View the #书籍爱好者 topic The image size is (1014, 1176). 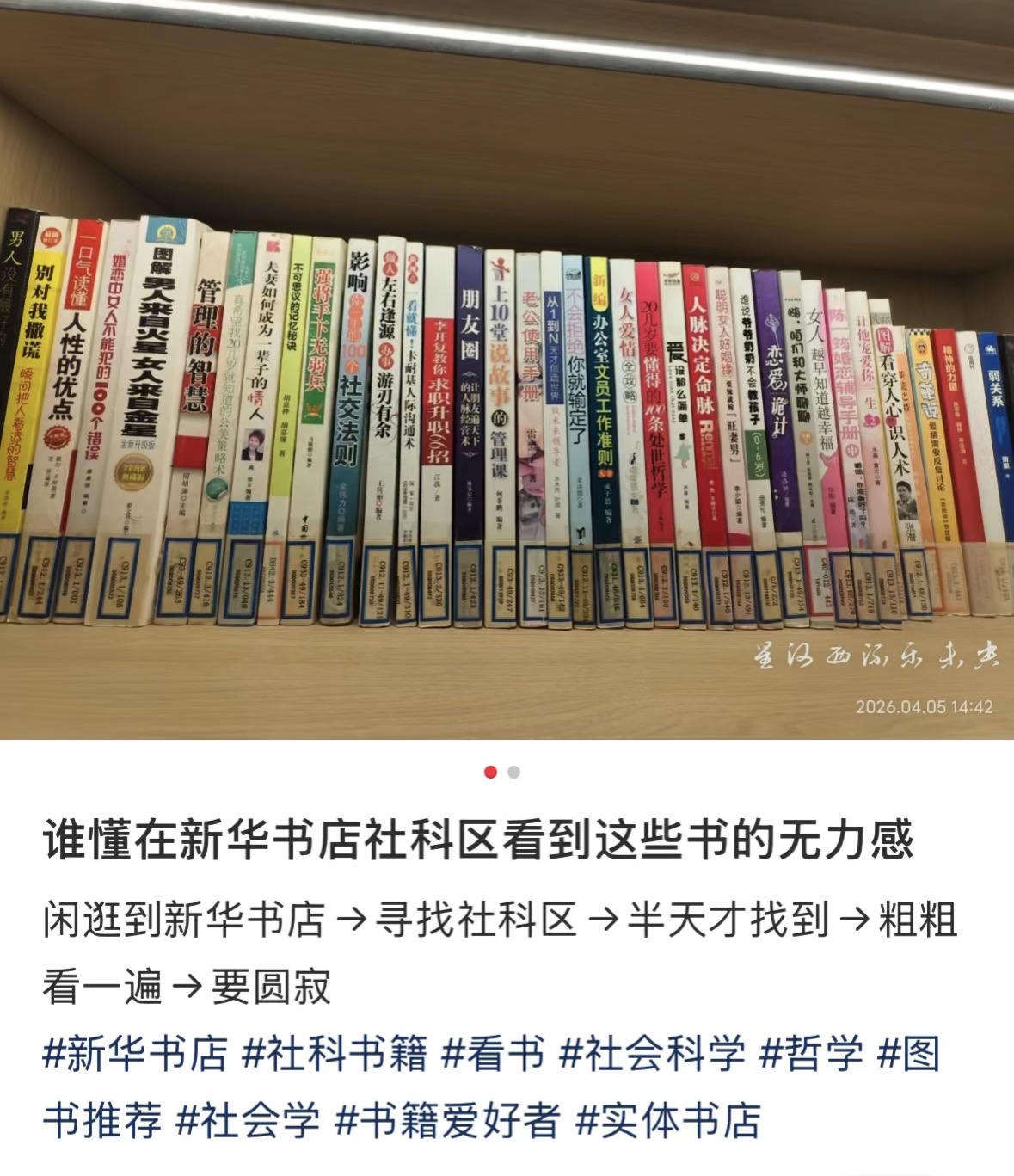447,1121
